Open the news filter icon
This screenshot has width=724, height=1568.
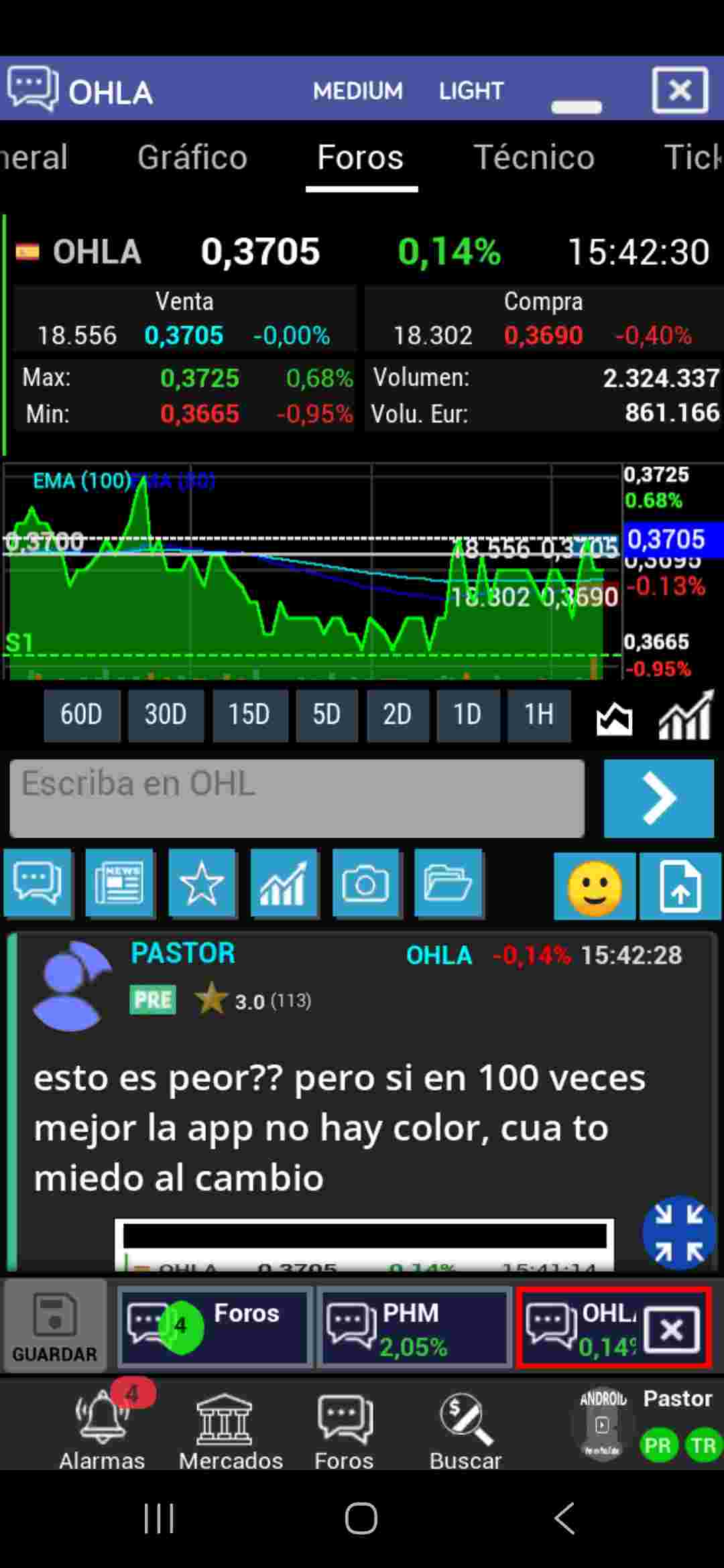point(119,883)
